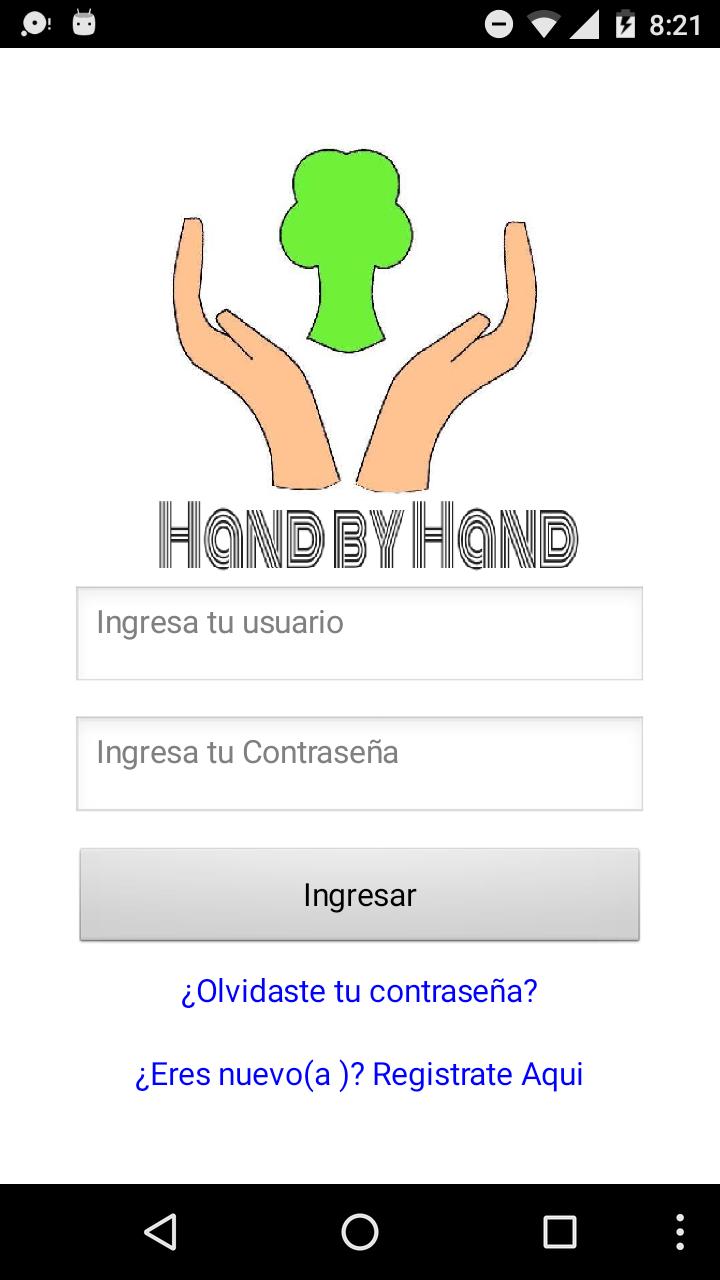
Task: Click the Ingresa tu usuario field
Action: pos(359,632)
